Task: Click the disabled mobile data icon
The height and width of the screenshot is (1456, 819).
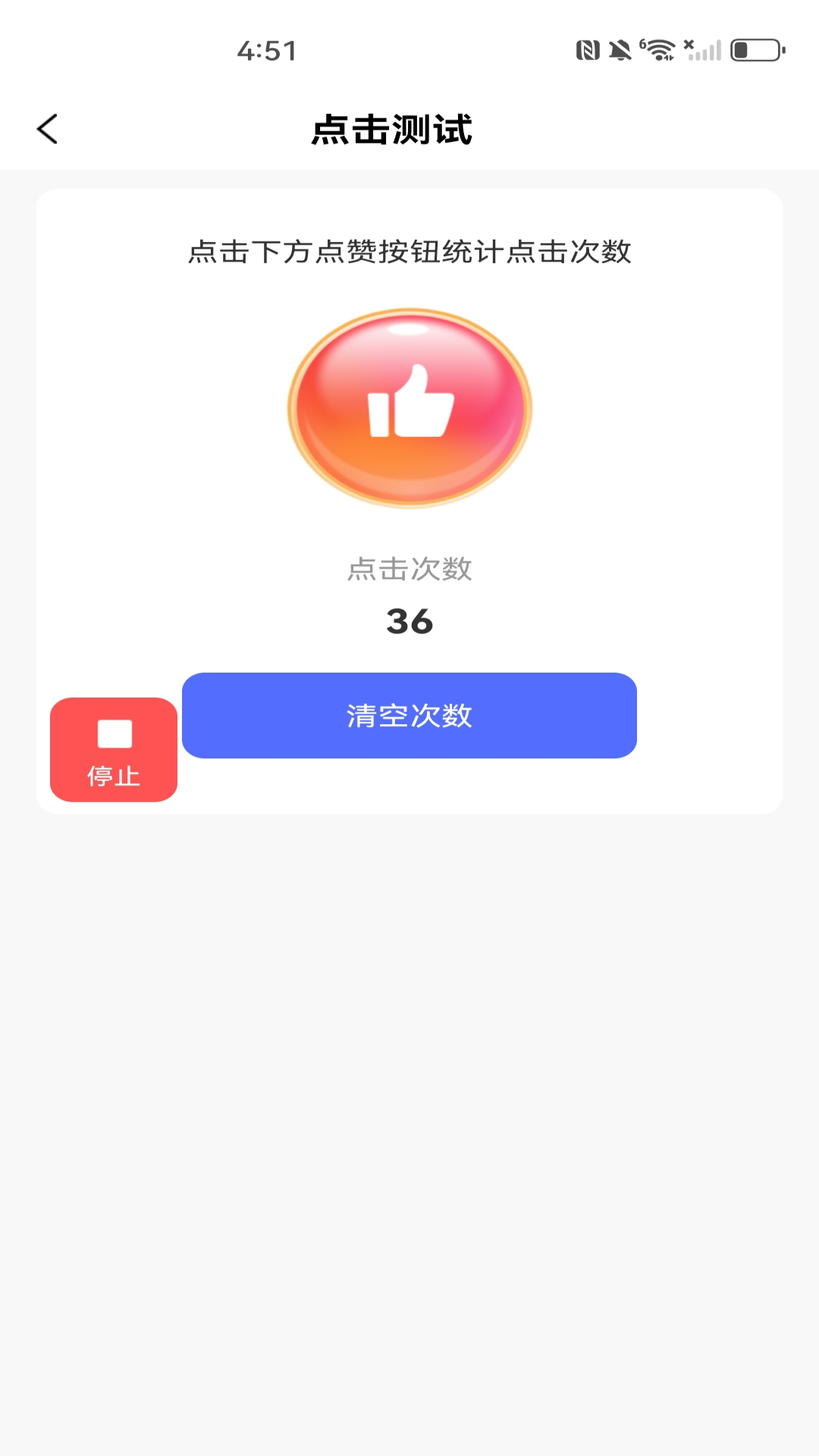Action: pyautogui.click(x=689, y=44)
